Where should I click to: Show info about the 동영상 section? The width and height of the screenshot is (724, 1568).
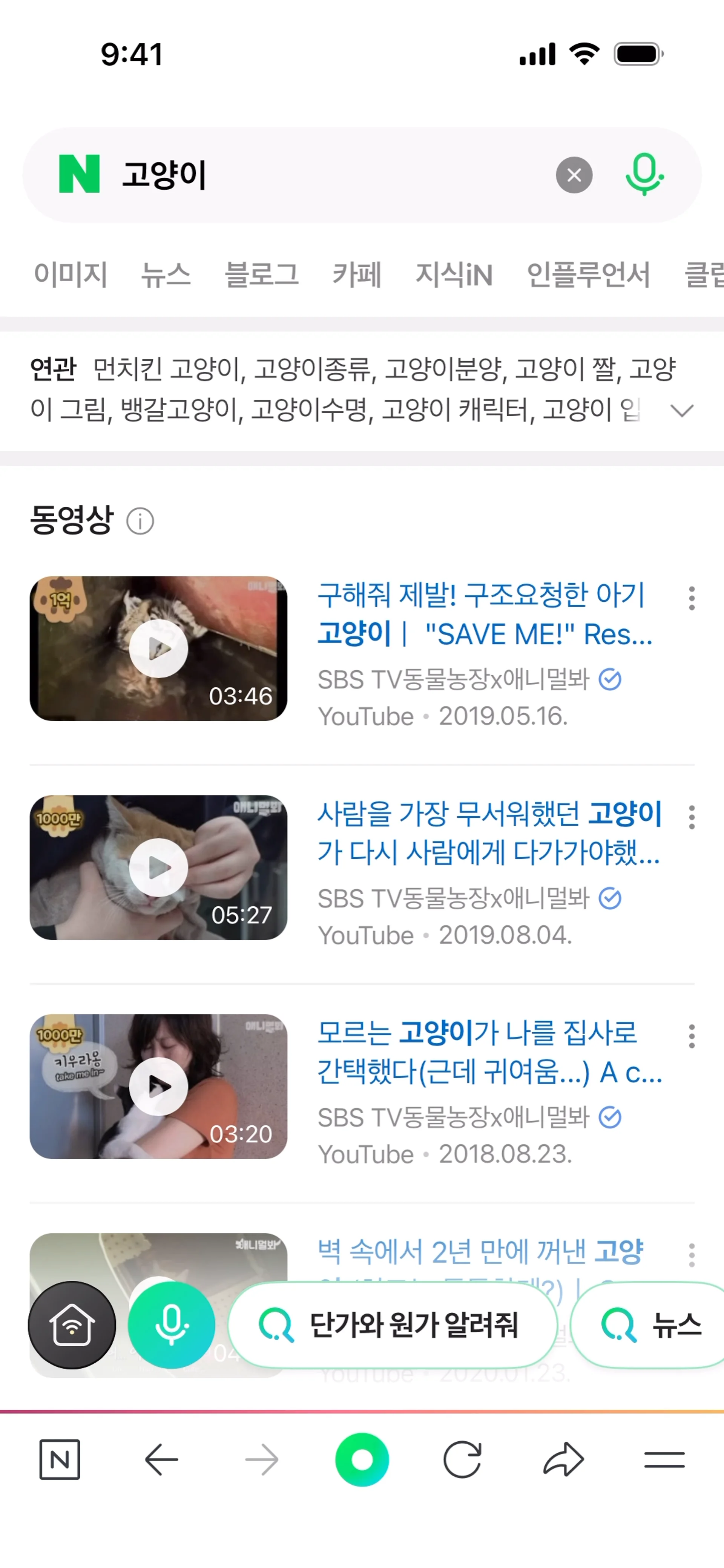point(140,522)
